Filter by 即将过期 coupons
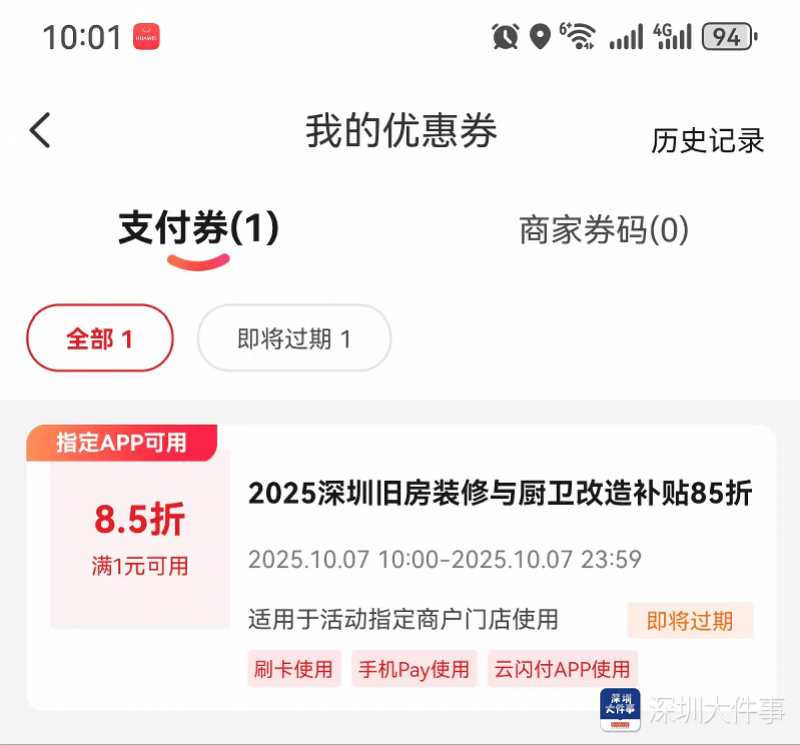 [x=294, y=339]
